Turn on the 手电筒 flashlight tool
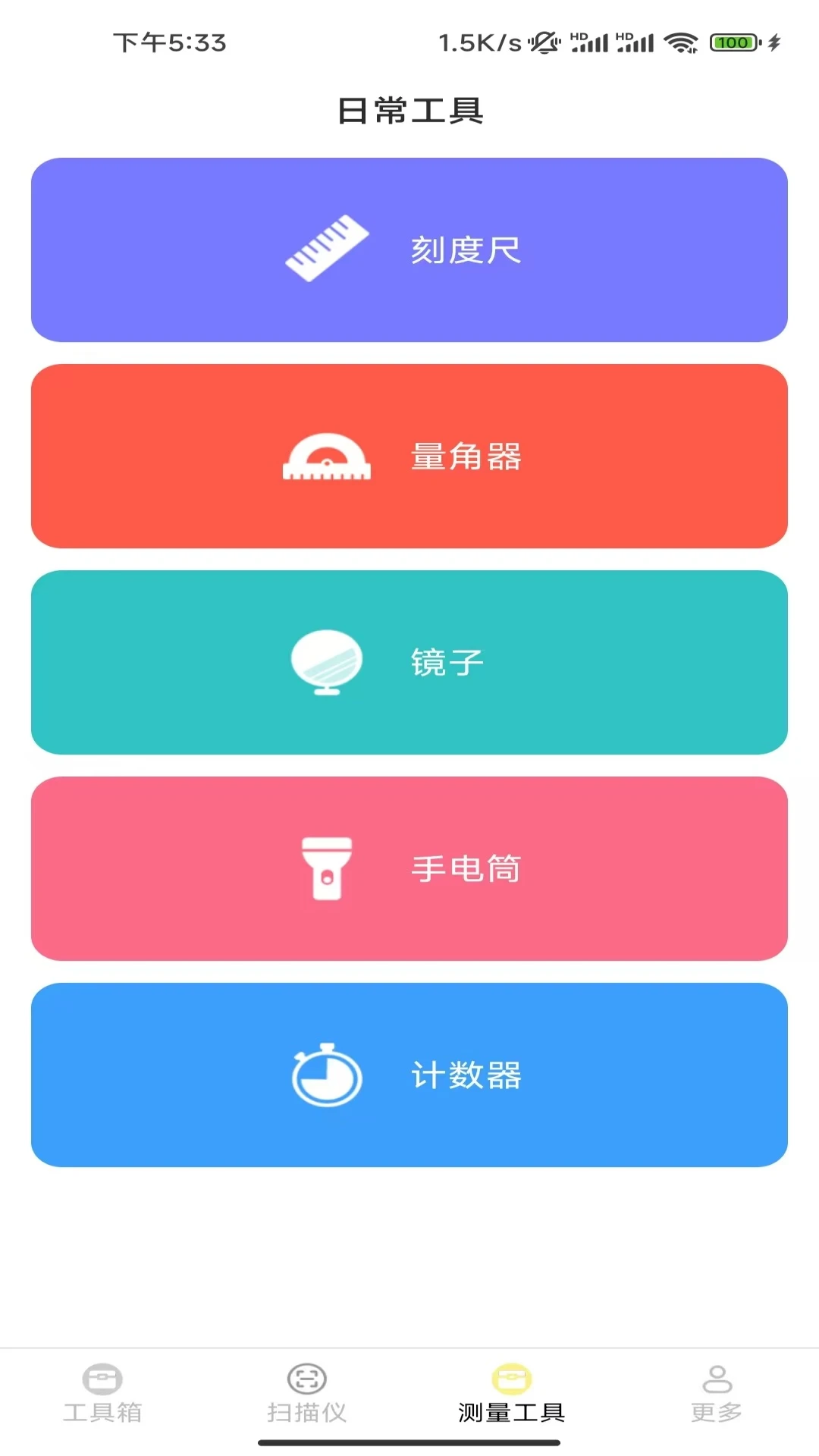The width and height of the screenshot is (819, 1456). pos(409,869)
